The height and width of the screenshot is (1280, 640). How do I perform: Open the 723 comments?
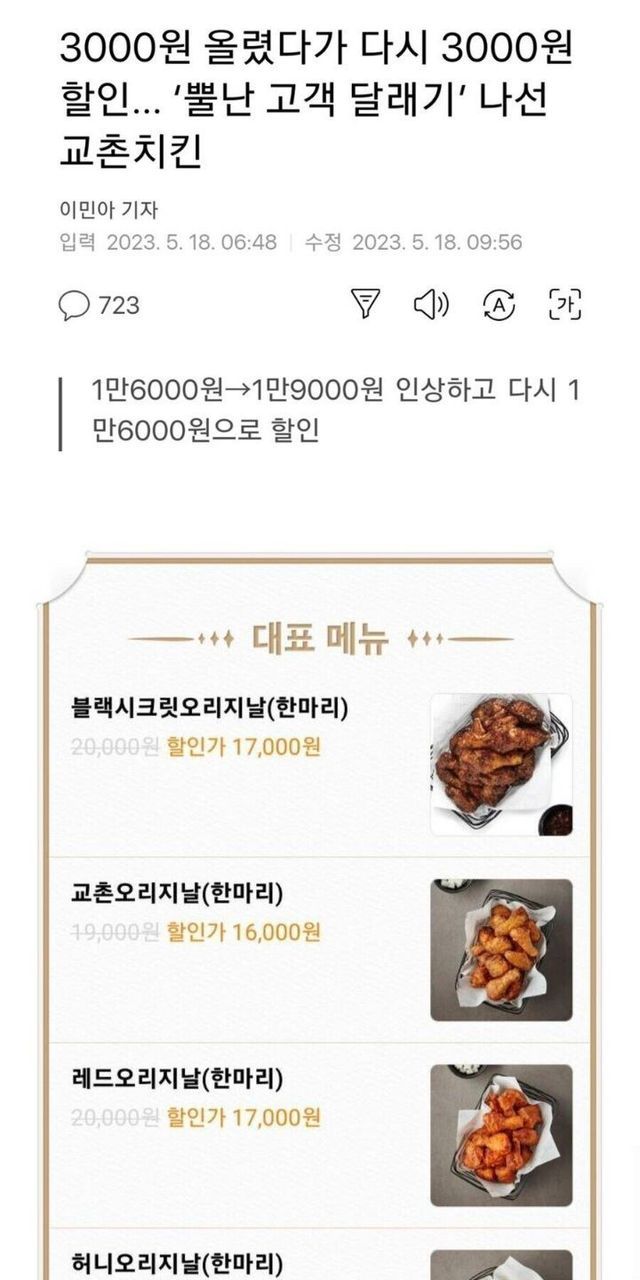coord(99,305)
